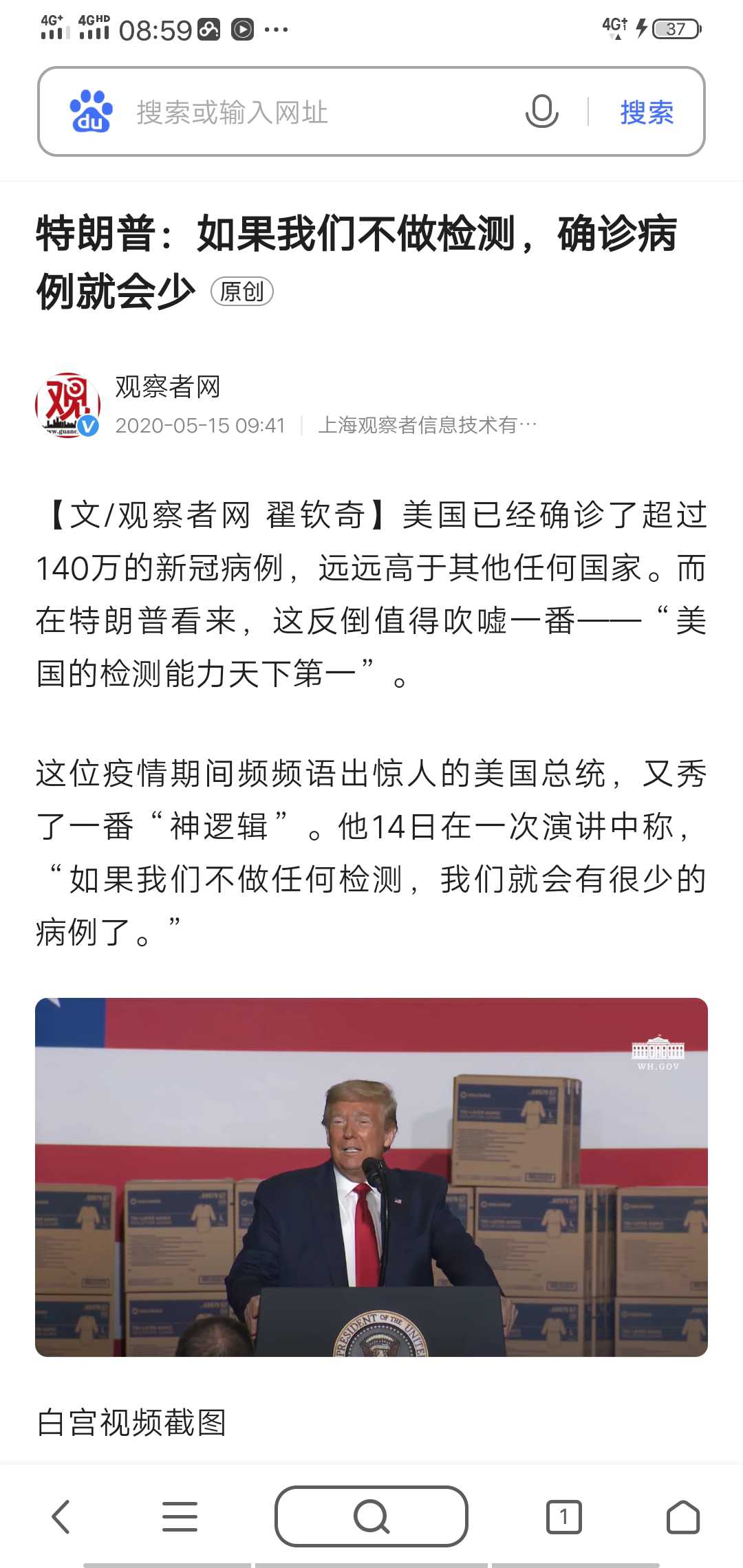The width and height of the screenshot is (743, 1568).
Task: Open the White House video screenshot image
Action: (371, 1177)
